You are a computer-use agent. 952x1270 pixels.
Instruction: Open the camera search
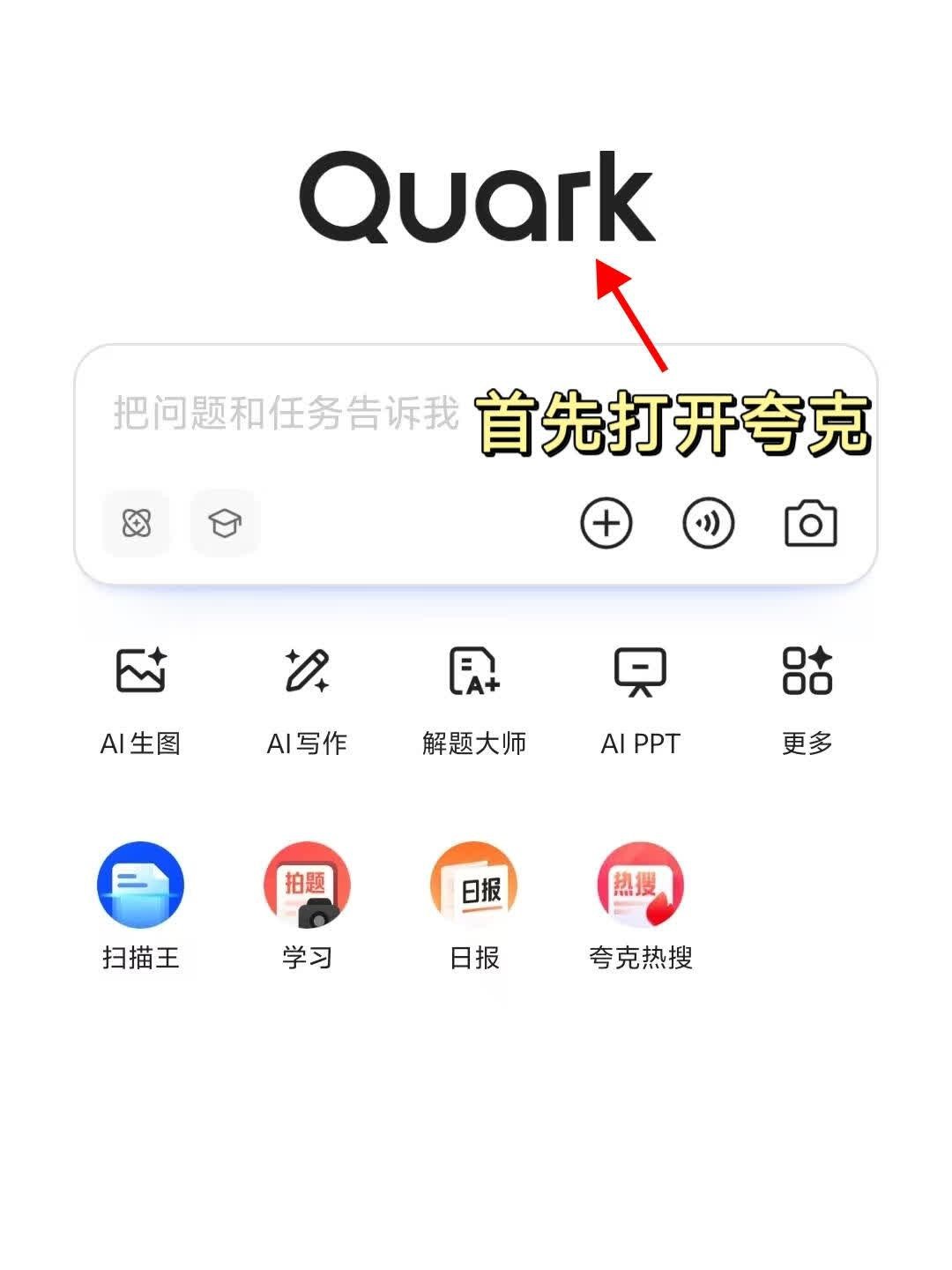pyautogui.click(x=811, y=524)
